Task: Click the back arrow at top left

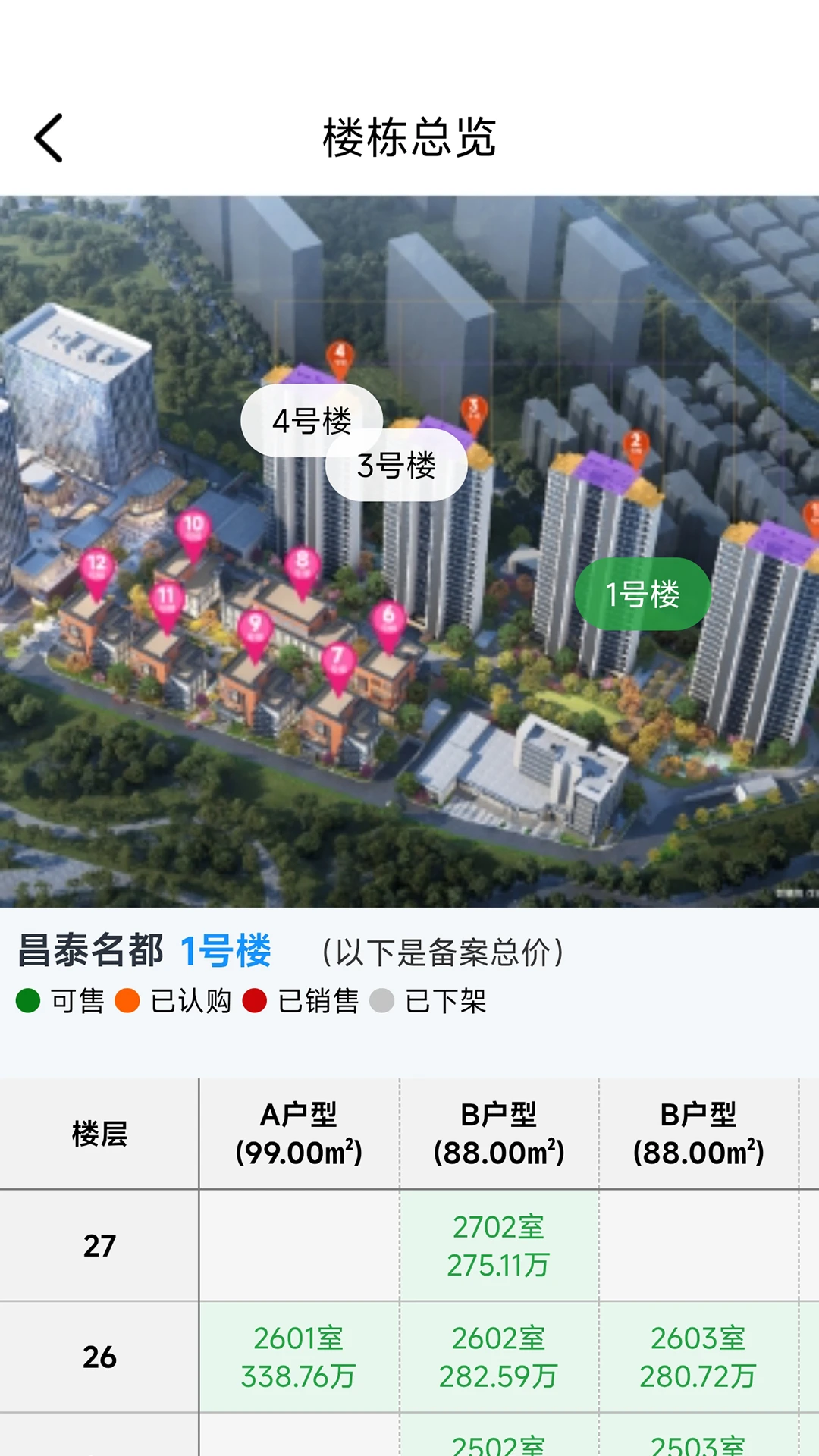Action: point(48,138)
